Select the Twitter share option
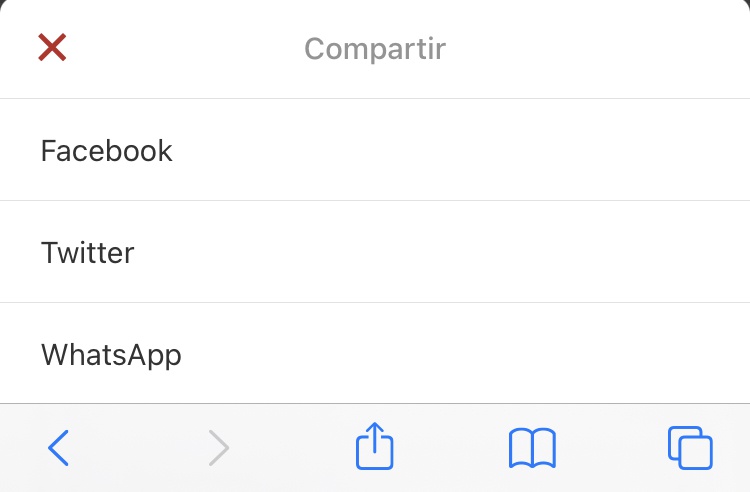750x492 pixels. (x=375, y=252)
